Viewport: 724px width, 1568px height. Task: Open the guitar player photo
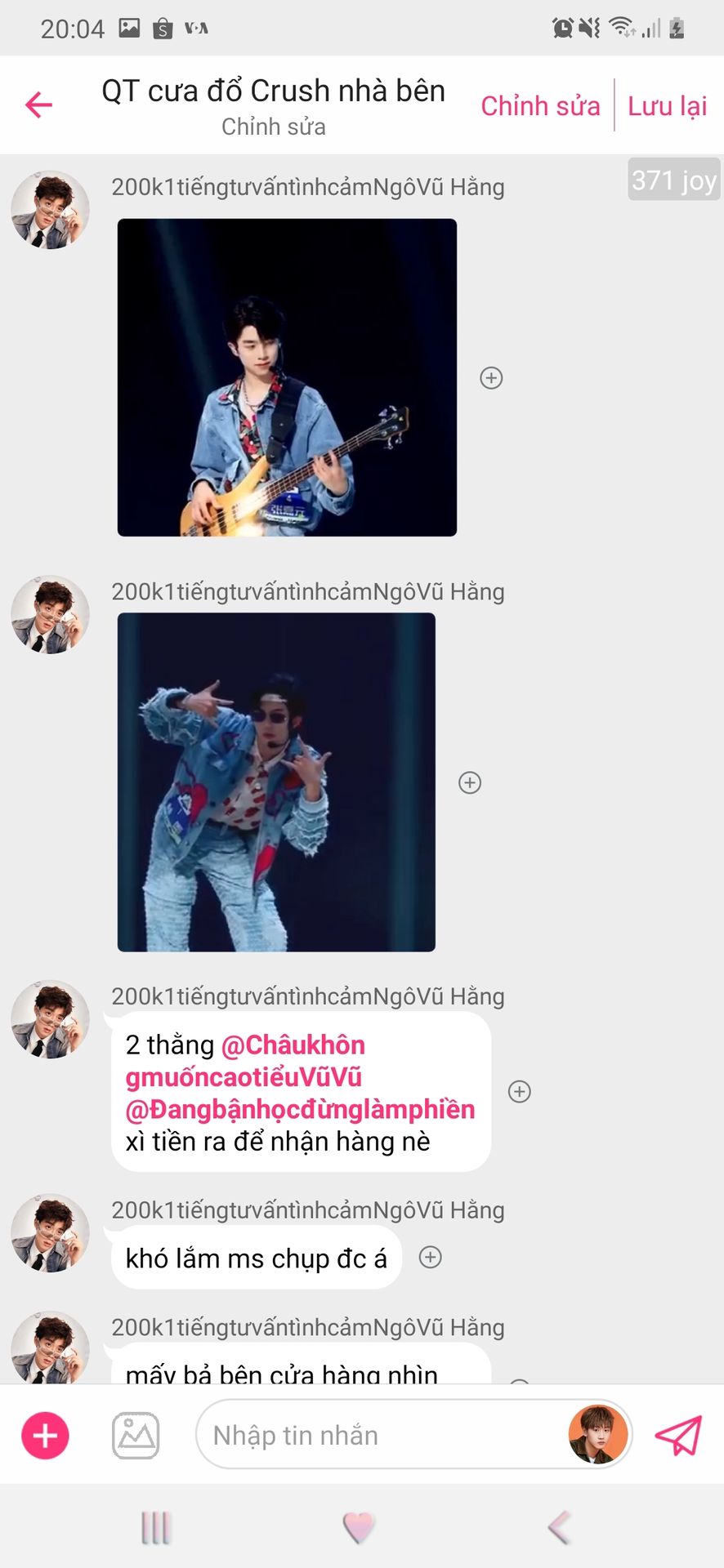point(287,377)
